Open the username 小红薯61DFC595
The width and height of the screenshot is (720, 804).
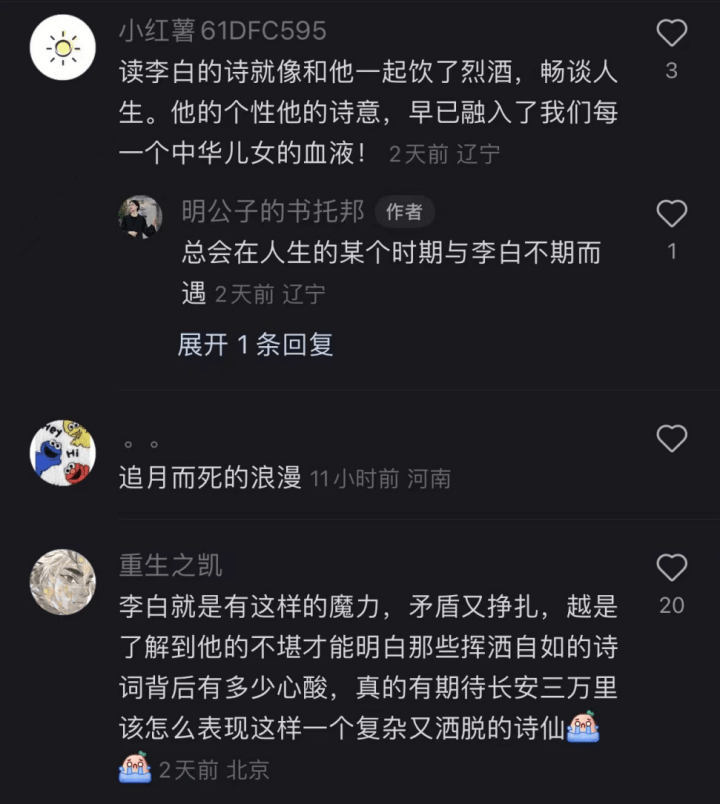coord(222,31)
